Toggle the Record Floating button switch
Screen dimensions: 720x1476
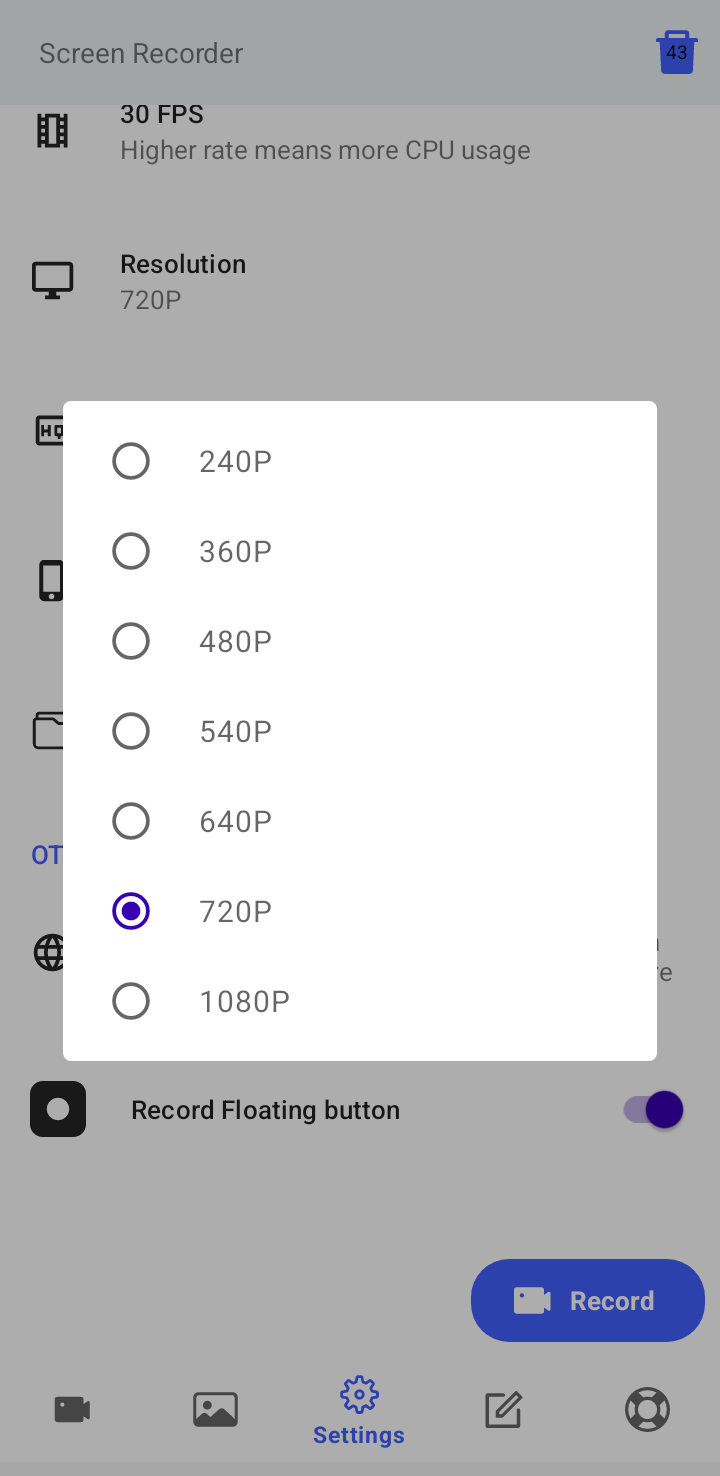click(654, 1109)
